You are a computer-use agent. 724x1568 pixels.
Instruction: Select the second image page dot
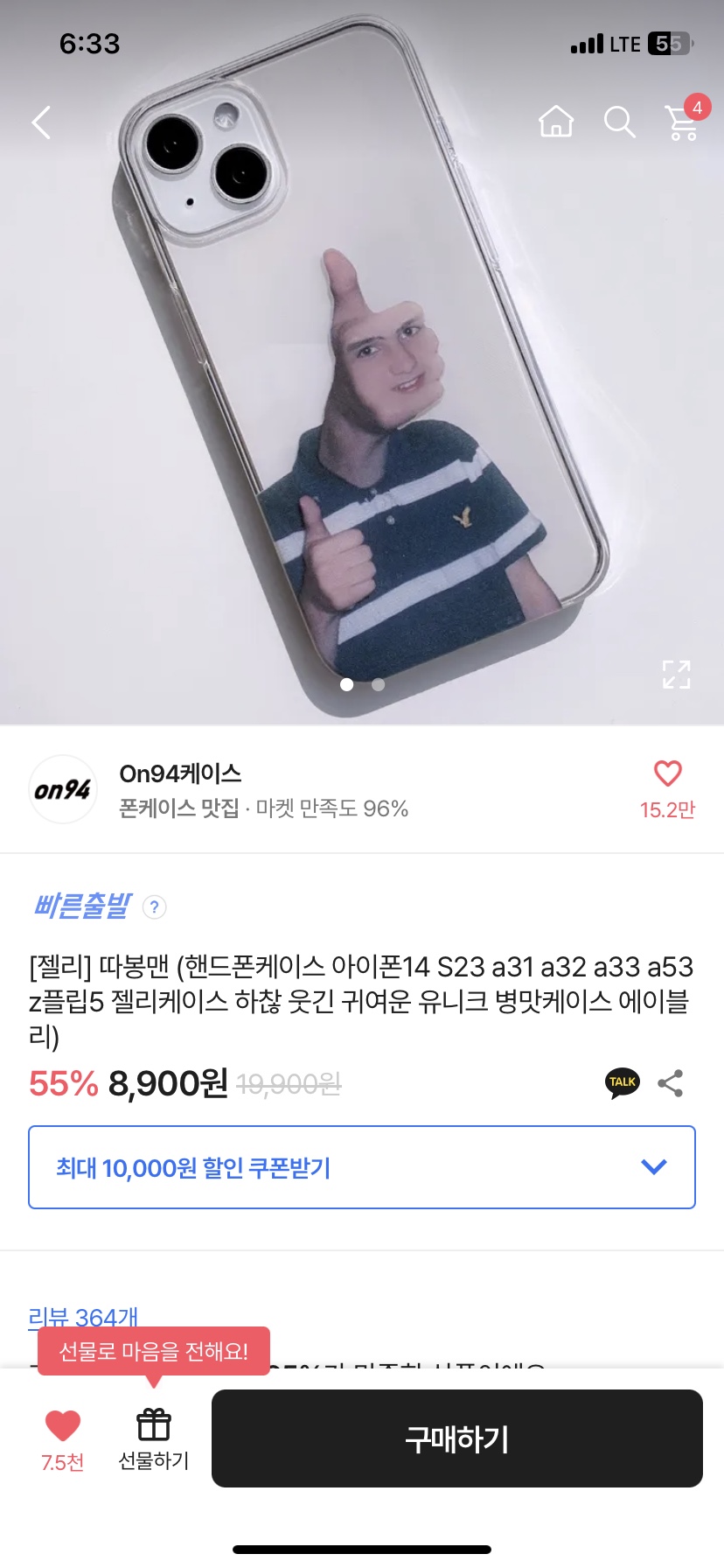coord(379,684)
